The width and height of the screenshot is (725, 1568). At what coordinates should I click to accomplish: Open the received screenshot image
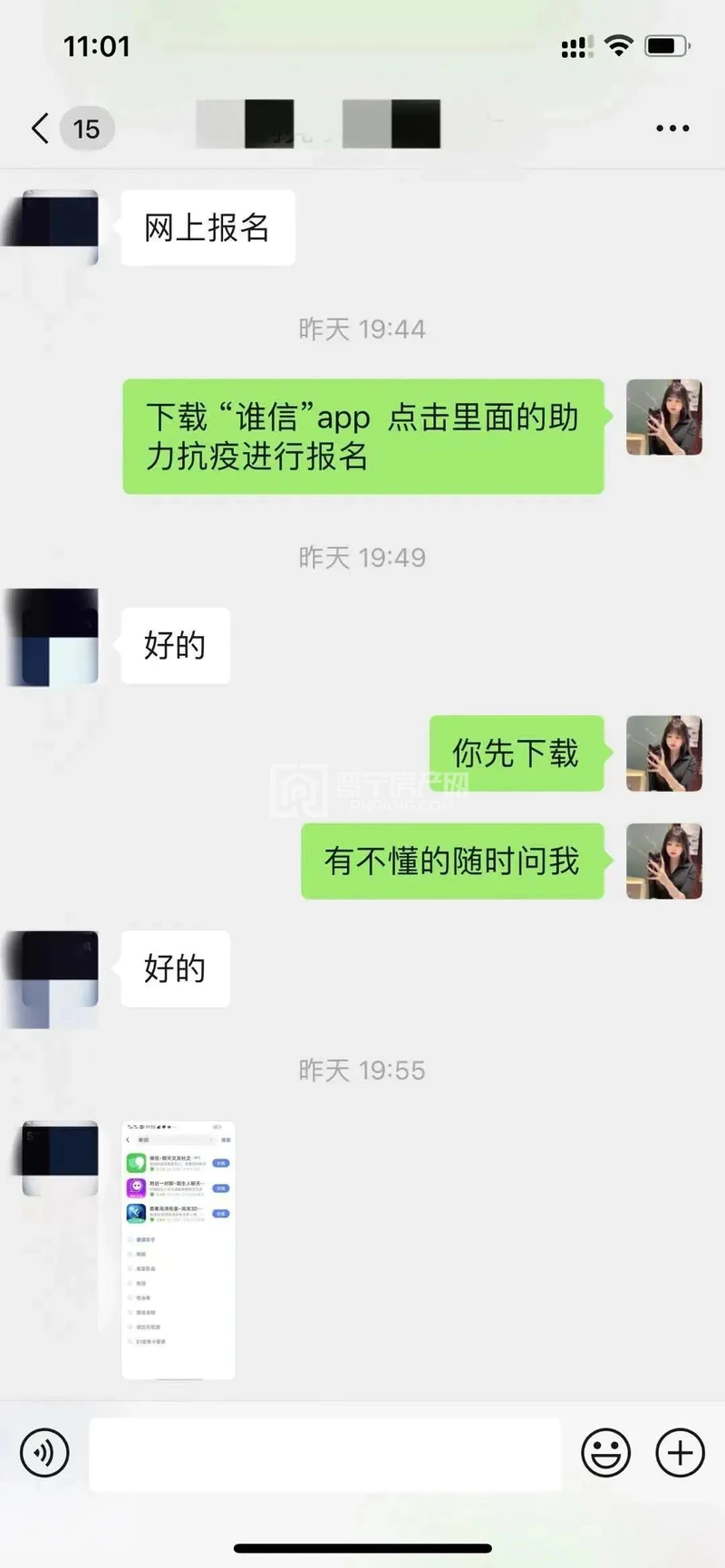click(x=179, y=1250)
